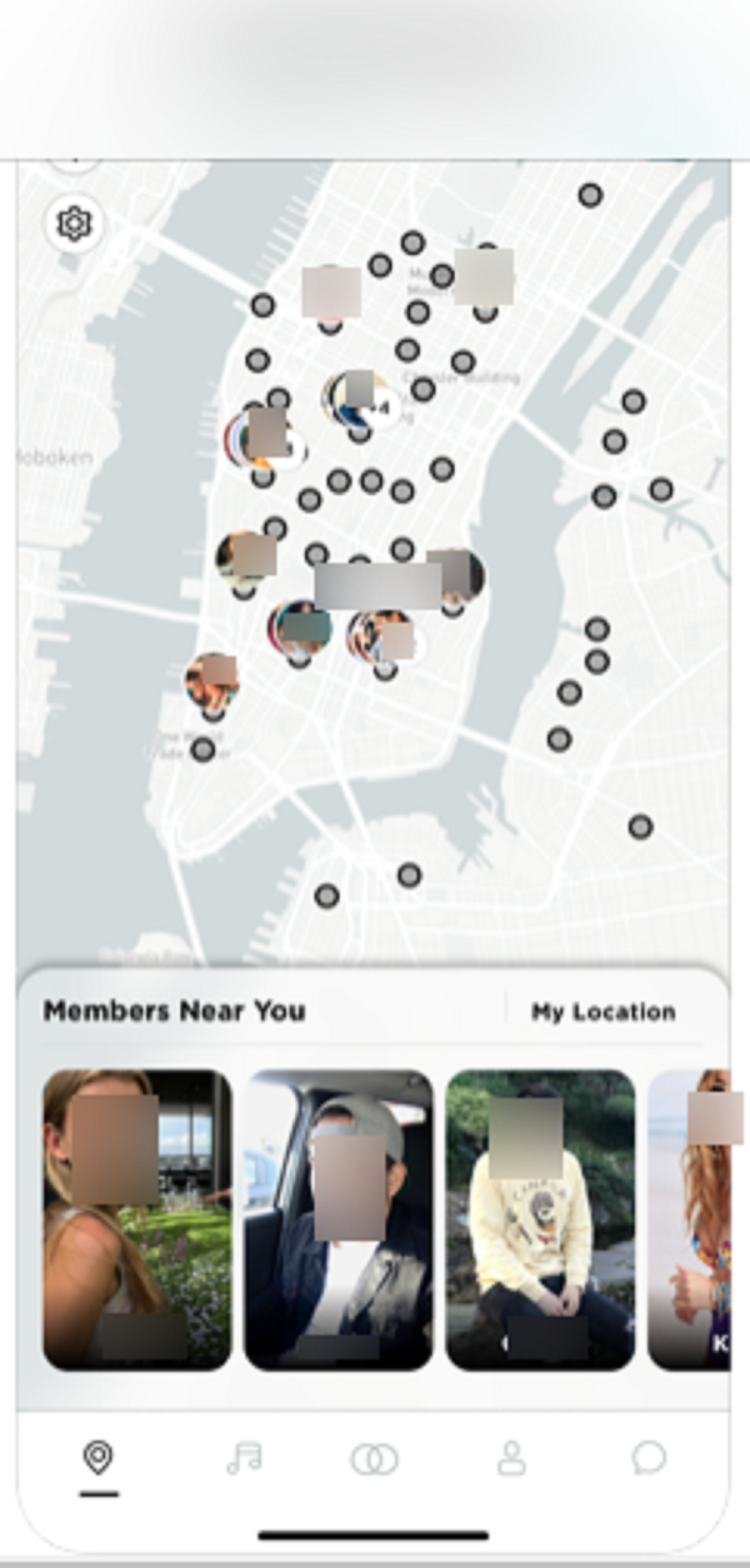Tap the map pin near One World Trade

tap(203, 750)
